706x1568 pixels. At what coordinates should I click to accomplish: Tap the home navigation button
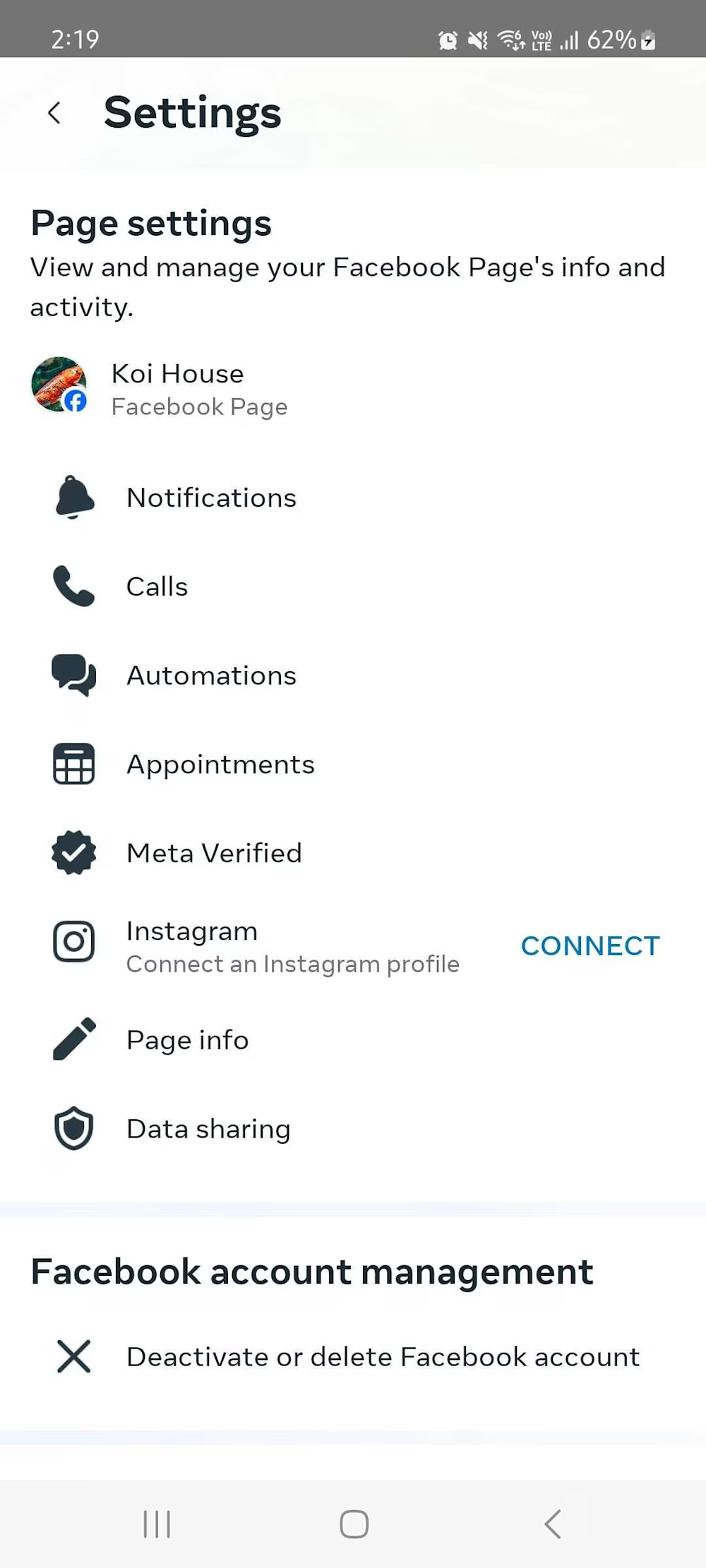(354, 1524)
